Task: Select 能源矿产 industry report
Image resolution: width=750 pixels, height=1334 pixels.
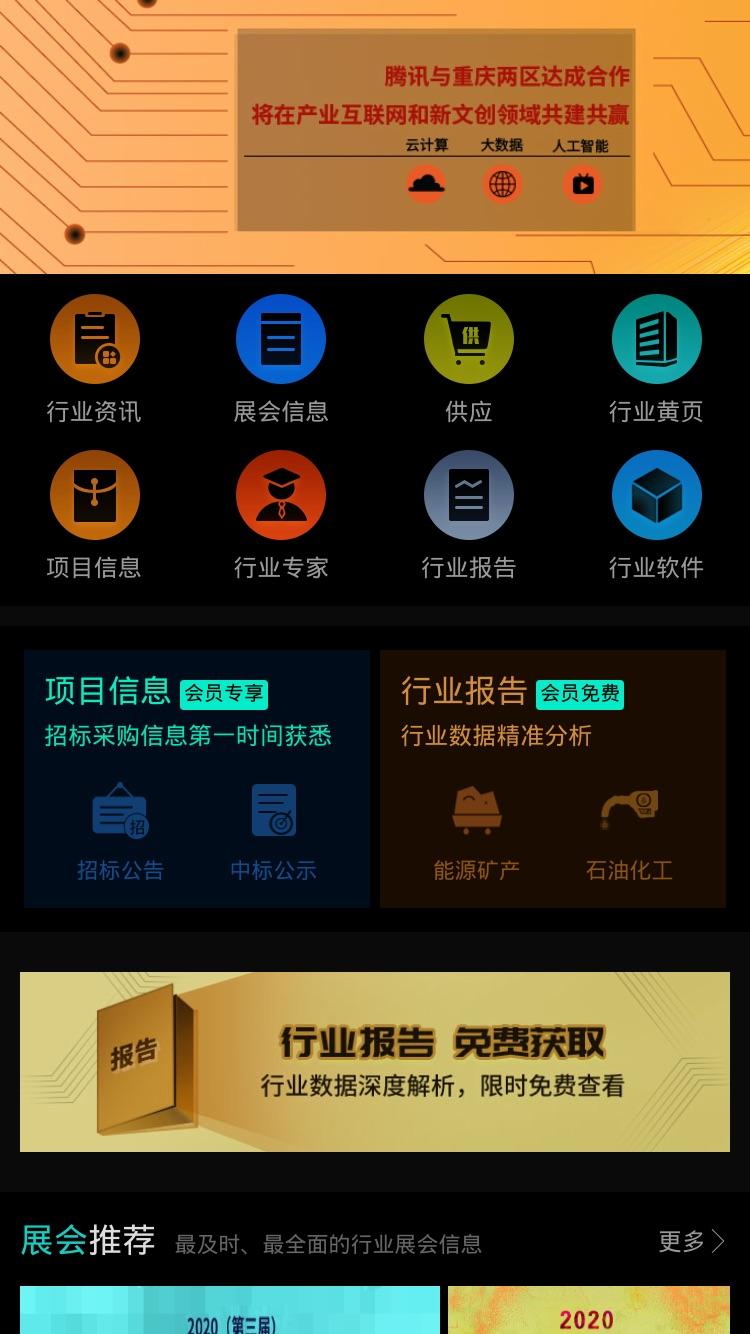Action: coord(476,833)
